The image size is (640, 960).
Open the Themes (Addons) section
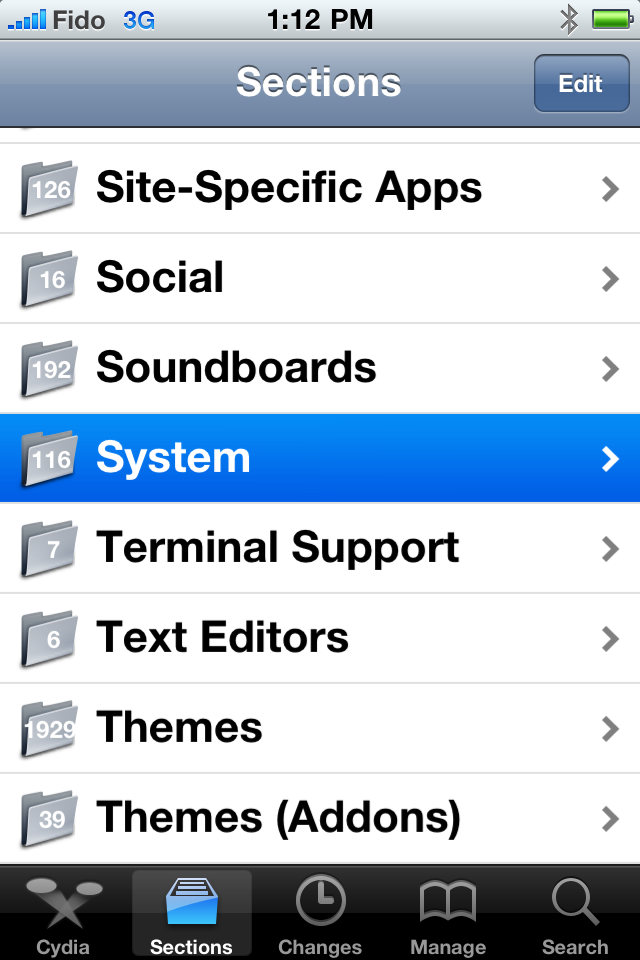320,818
